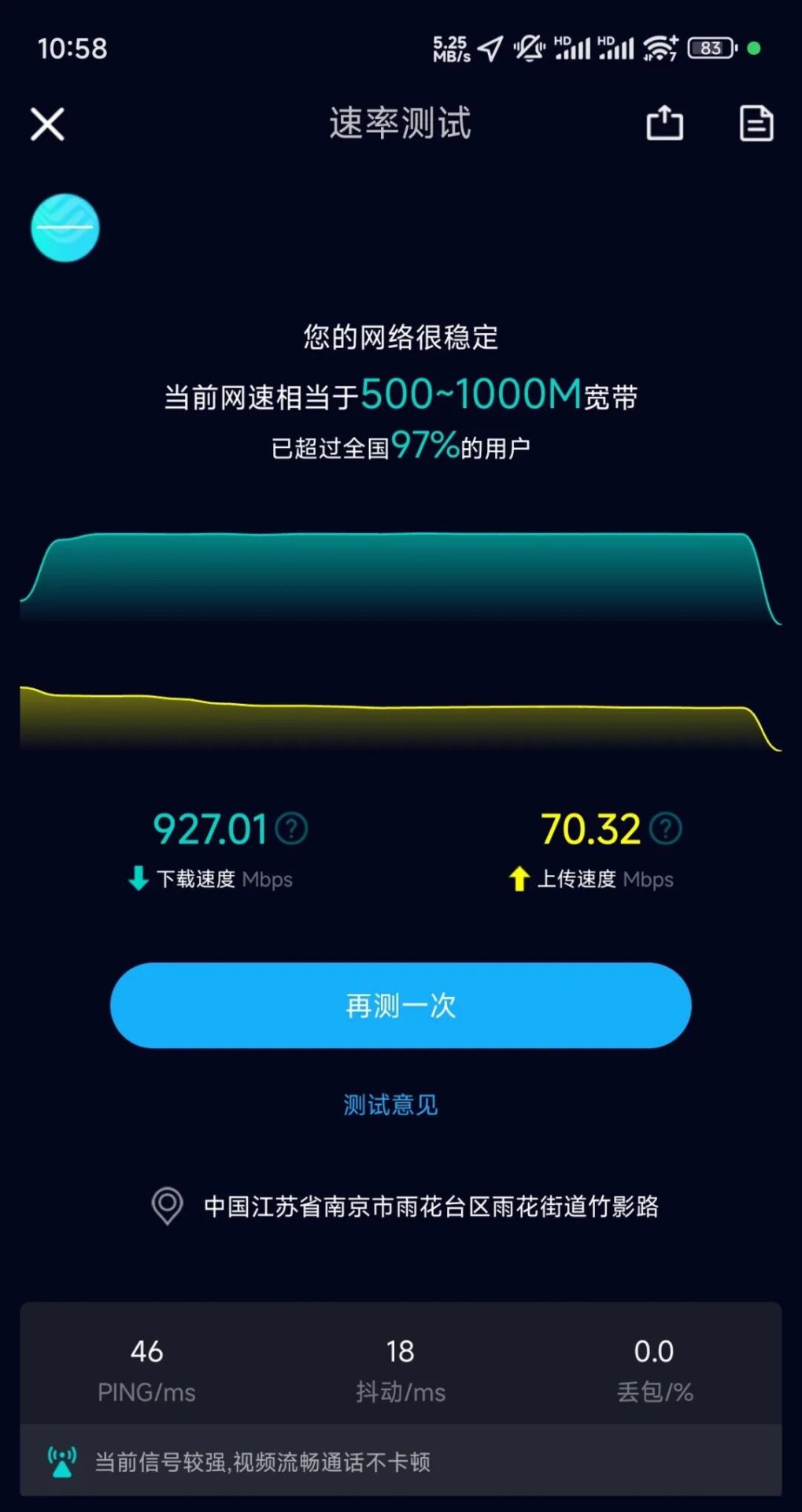Run the test again with 再测一次
802x1512 pixels.
tap(401, 1006)
